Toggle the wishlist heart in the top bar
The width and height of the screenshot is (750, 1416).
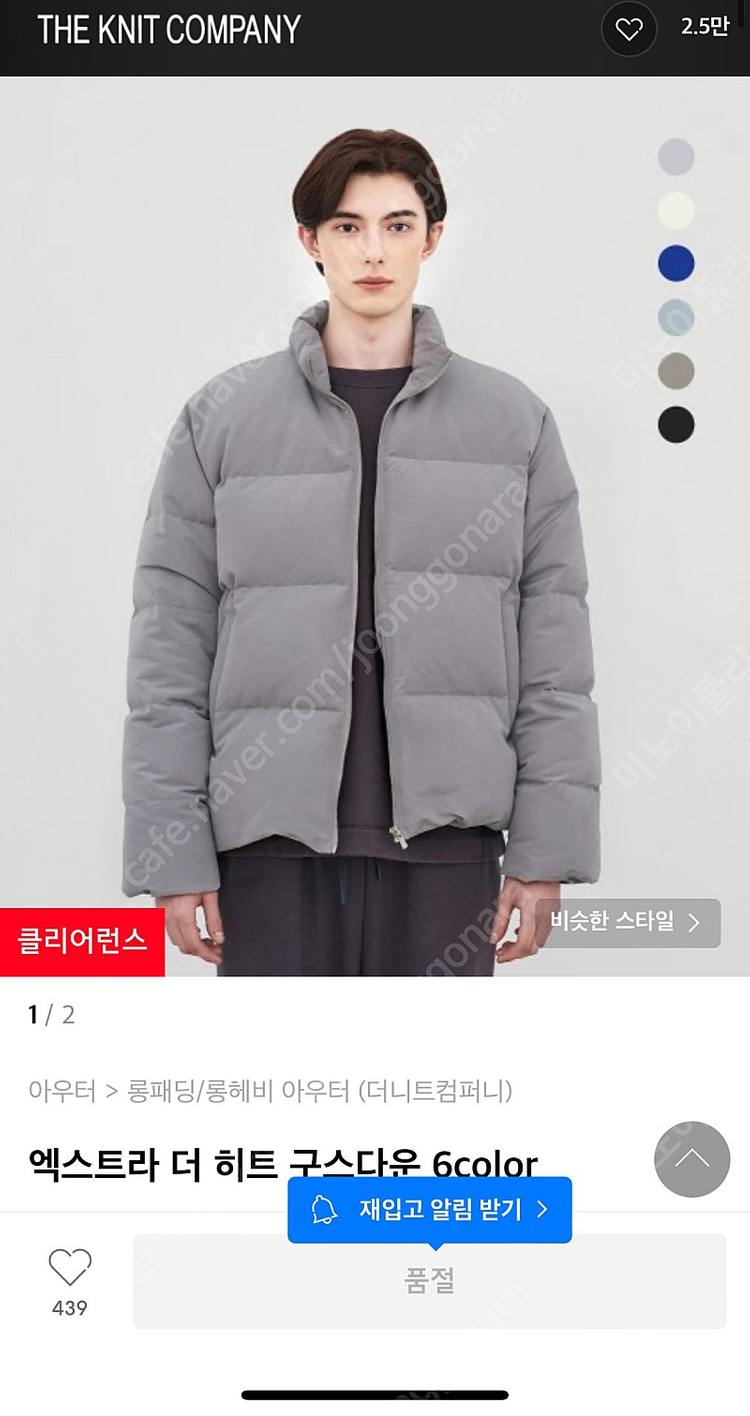point(628,31)
